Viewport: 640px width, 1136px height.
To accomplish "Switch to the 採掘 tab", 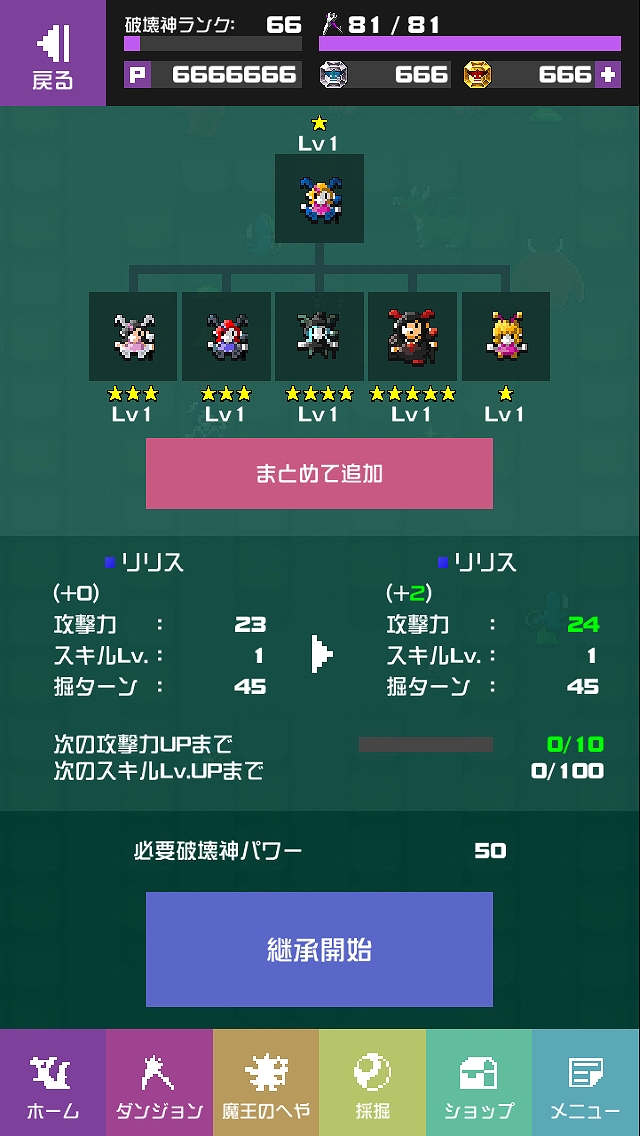I will click(x=372, y=1083).
